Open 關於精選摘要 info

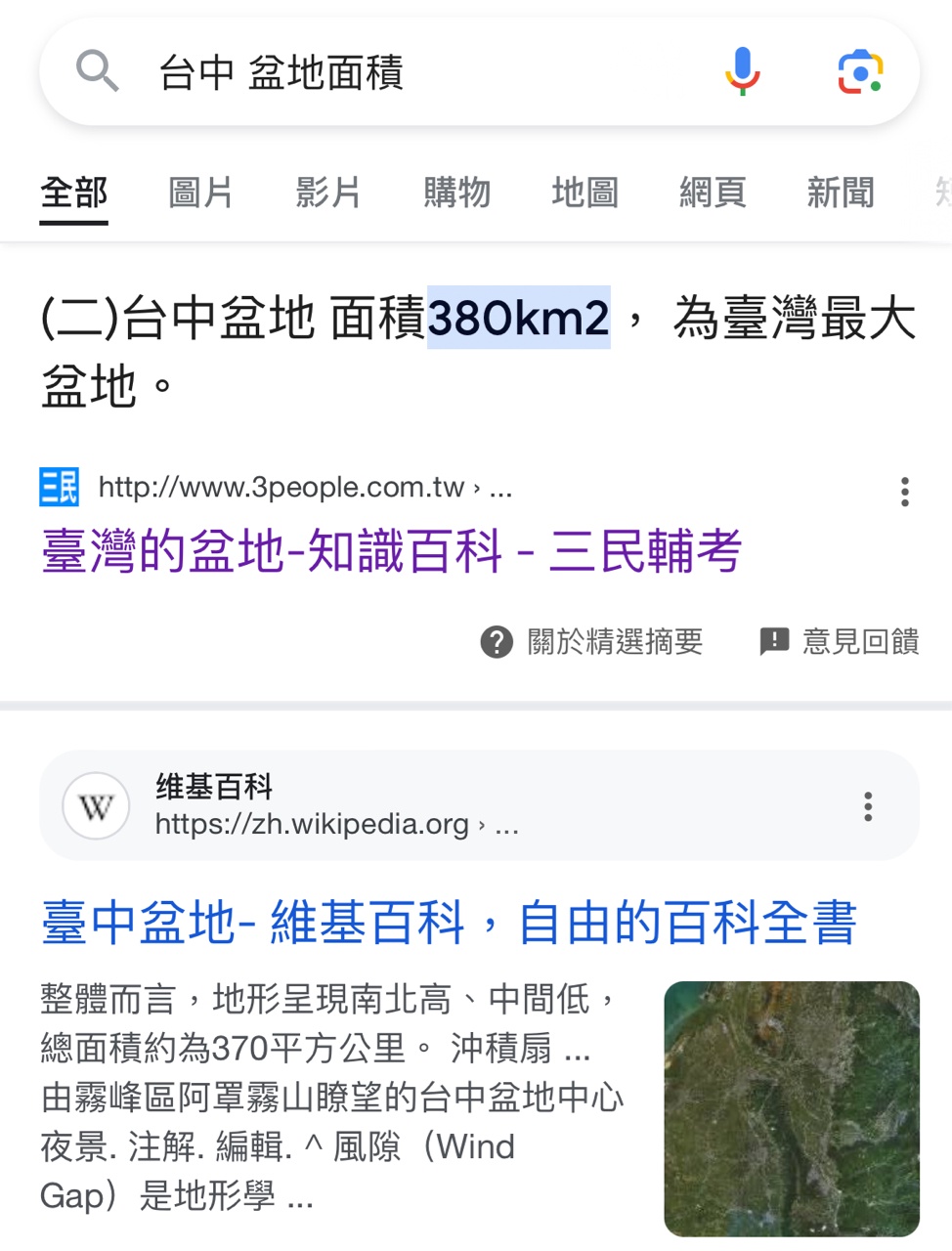[x=592, y=642]
